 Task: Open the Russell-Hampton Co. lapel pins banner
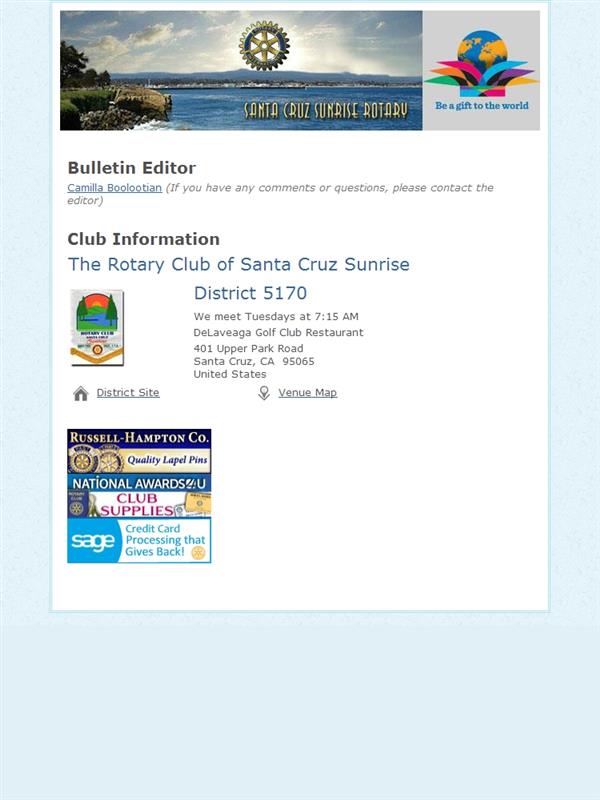coord(139,452)
